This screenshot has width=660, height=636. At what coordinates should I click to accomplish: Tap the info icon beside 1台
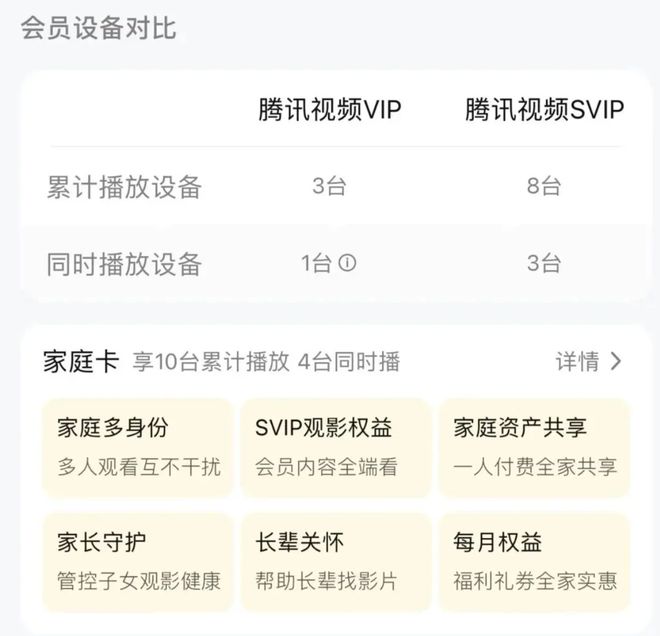[347, 264]
